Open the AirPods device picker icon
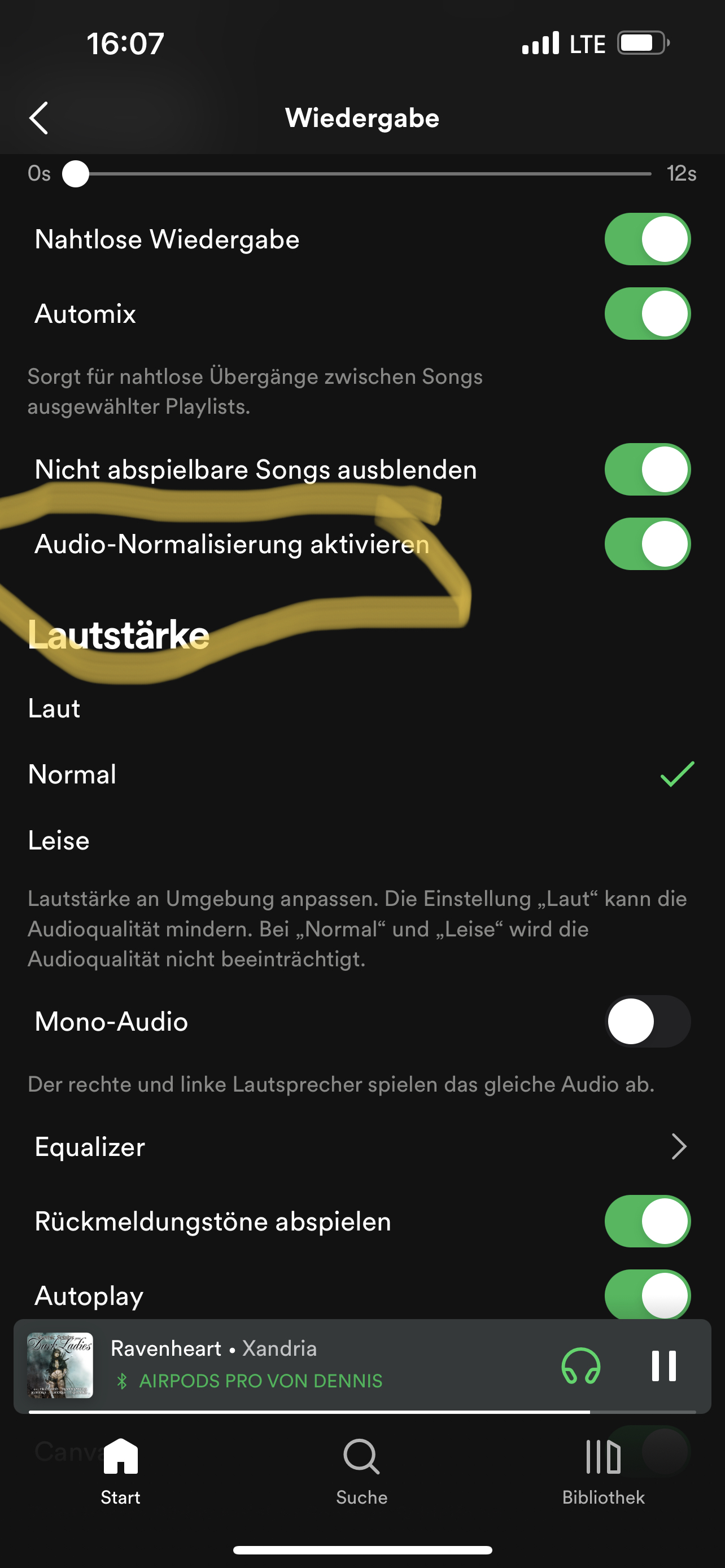The image size is (725, 1568). (x=580, y=1366)
